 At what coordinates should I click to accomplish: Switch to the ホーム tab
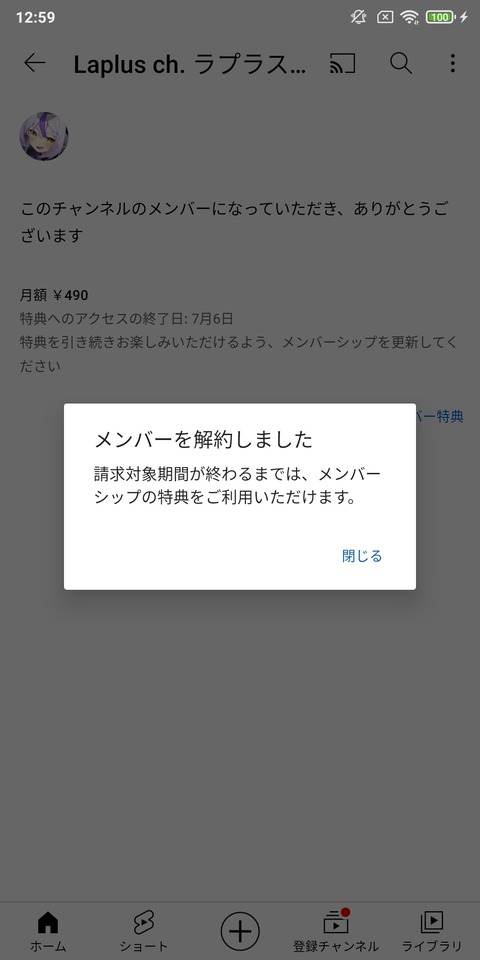pyautogui.click(x=48, y=932)
